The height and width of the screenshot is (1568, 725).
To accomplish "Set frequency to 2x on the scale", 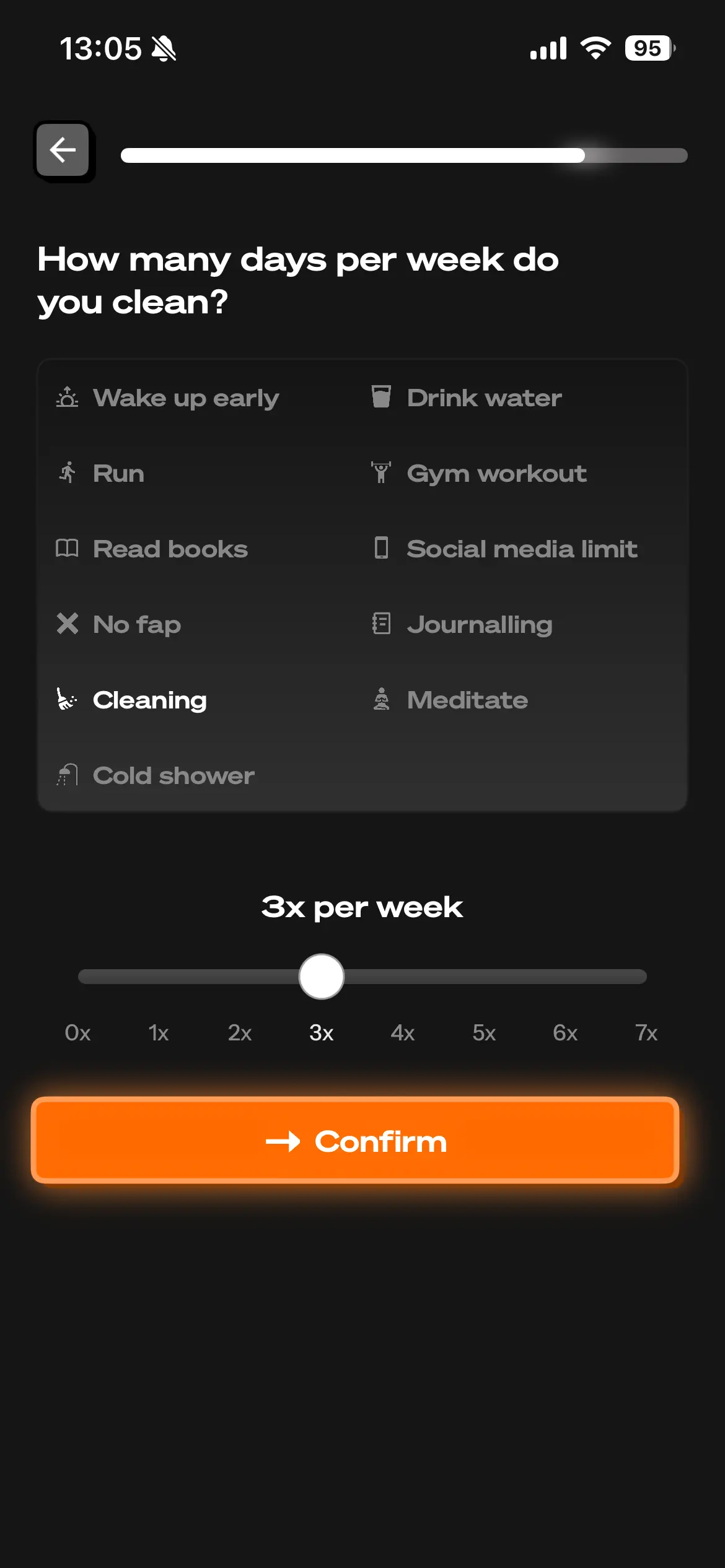I will (240, 1032).
